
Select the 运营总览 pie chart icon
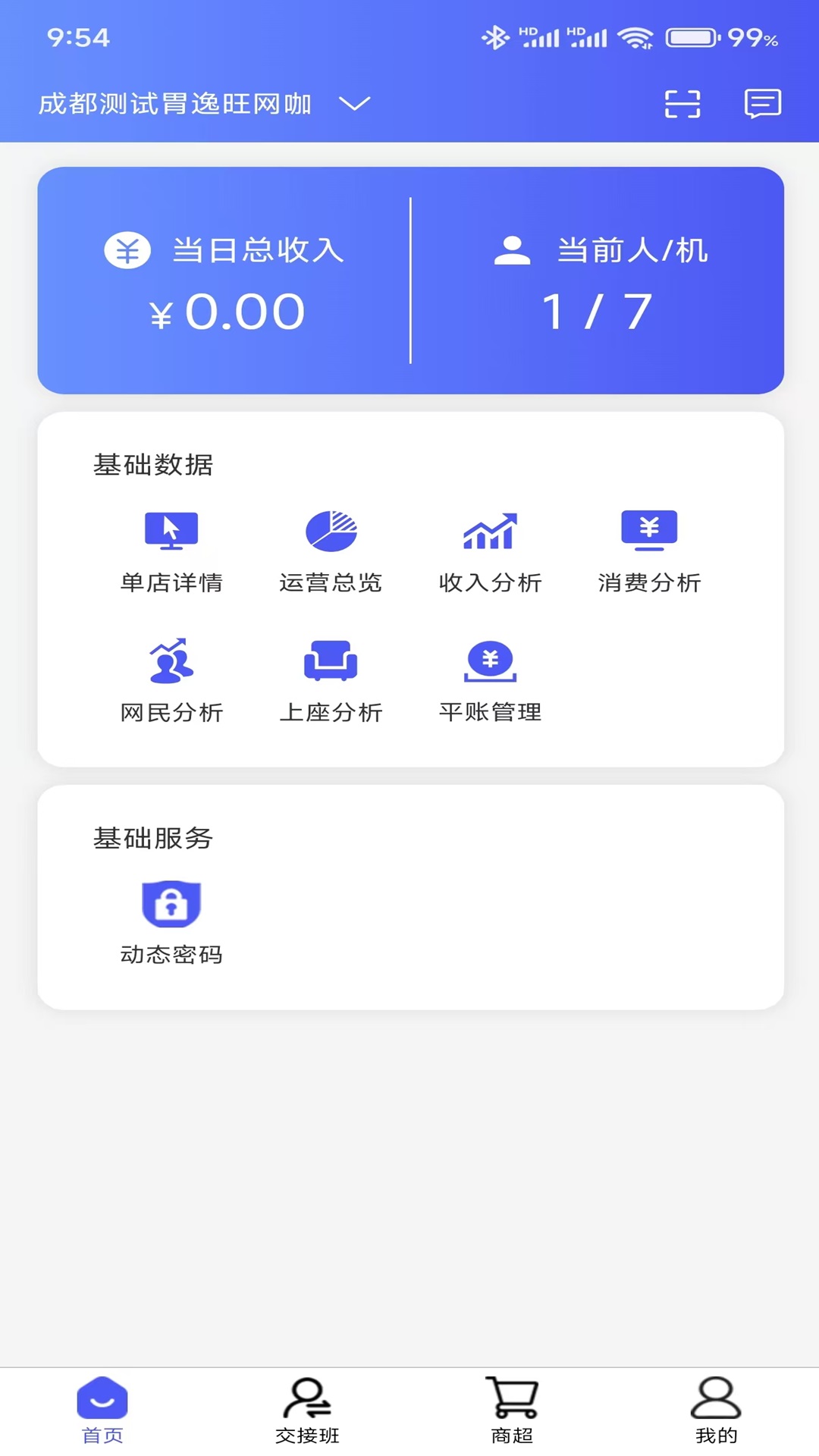(x=331, y=531)
